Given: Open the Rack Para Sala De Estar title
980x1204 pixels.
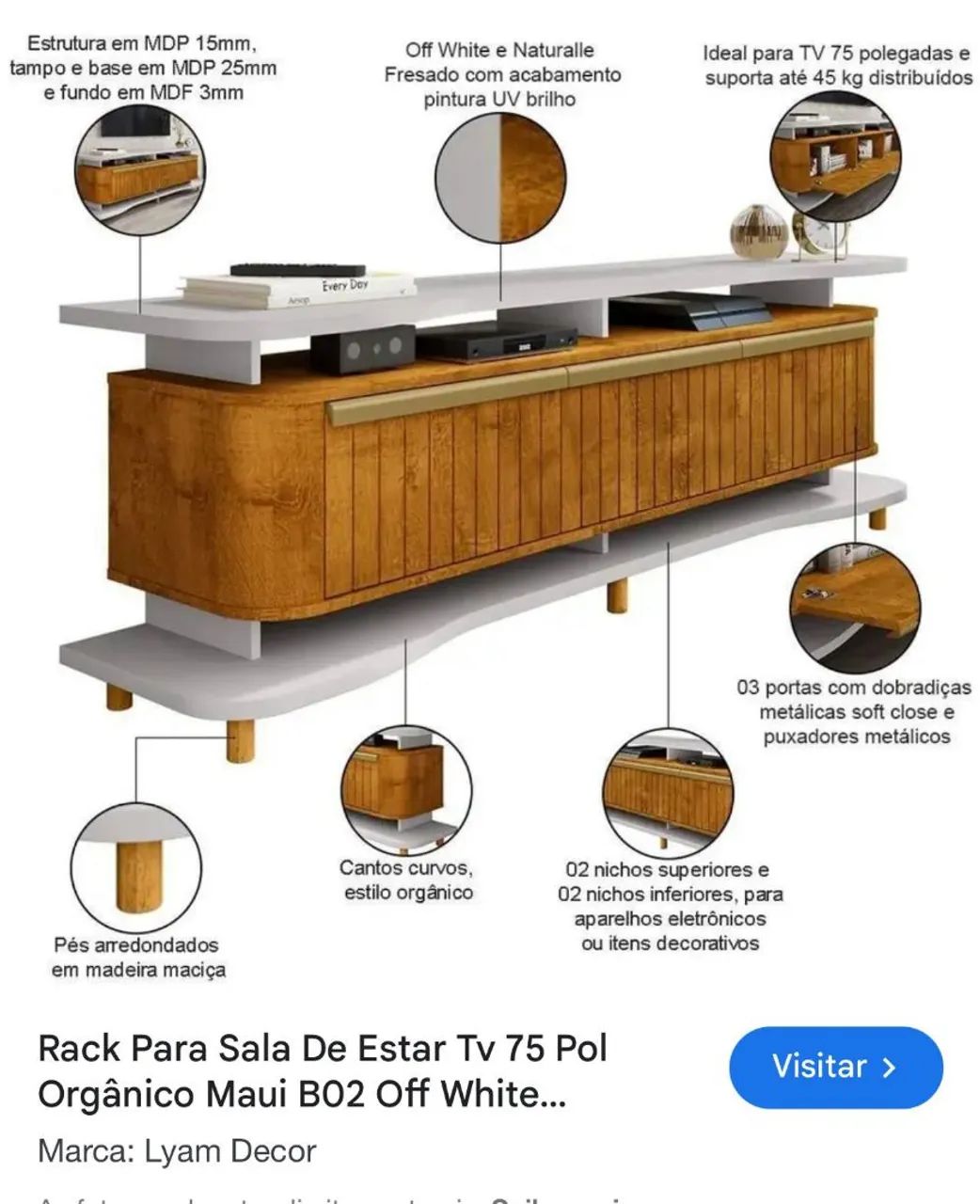Looking at the screenshot, I should [322, 1070].
